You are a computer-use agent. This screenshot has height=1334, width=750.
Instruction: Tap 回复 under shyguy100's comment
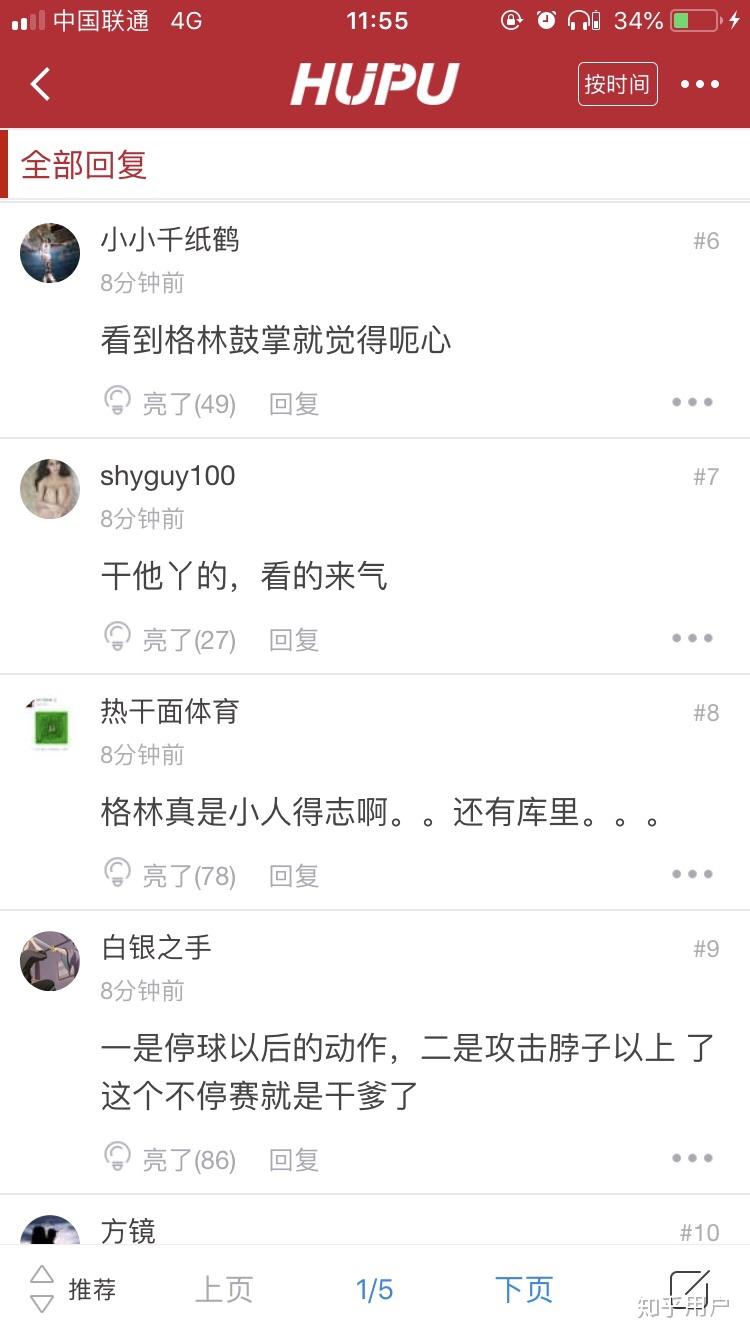click(292, 638)
